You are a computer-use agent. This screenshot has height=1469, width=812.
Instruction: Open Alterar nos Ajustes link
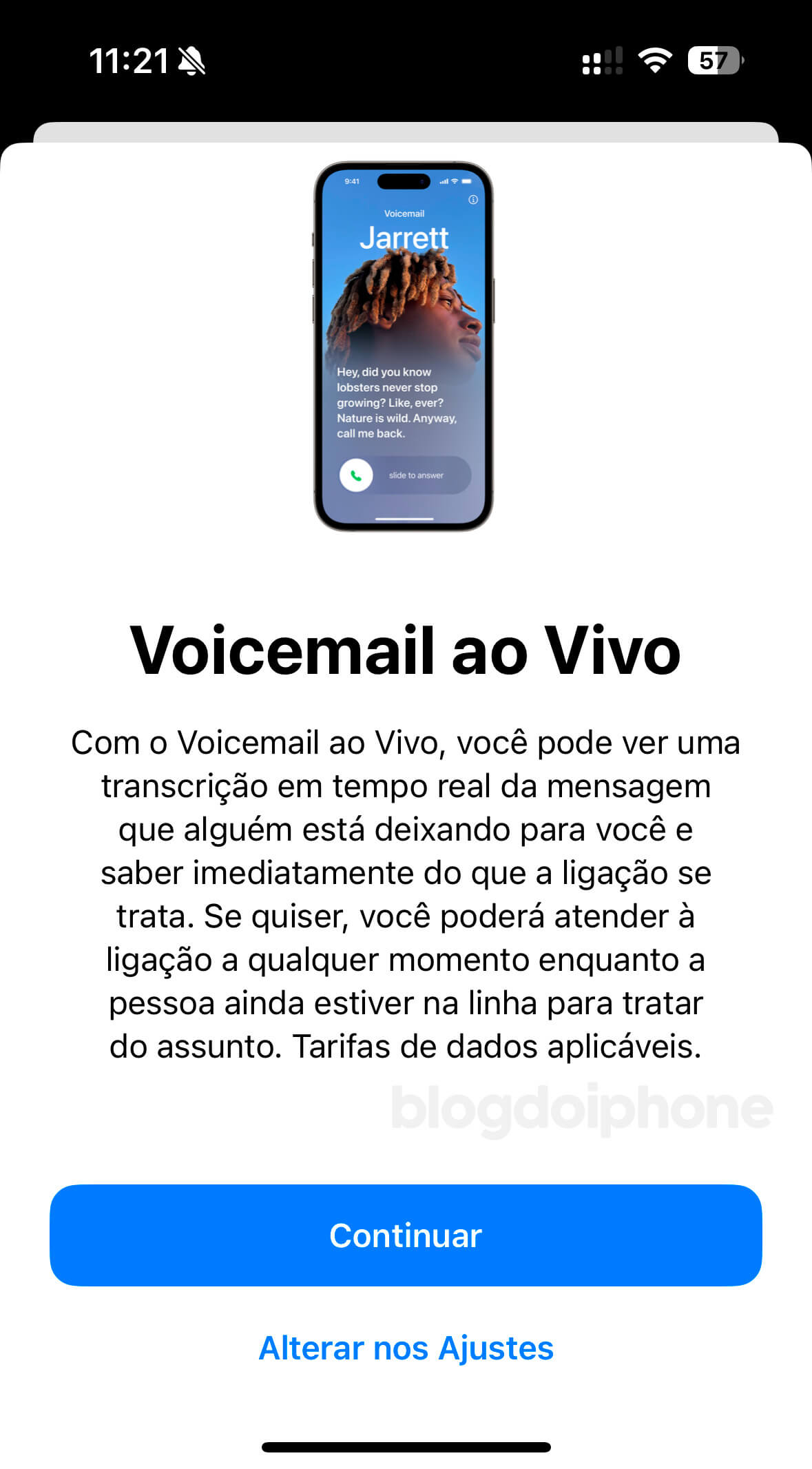406,1348
